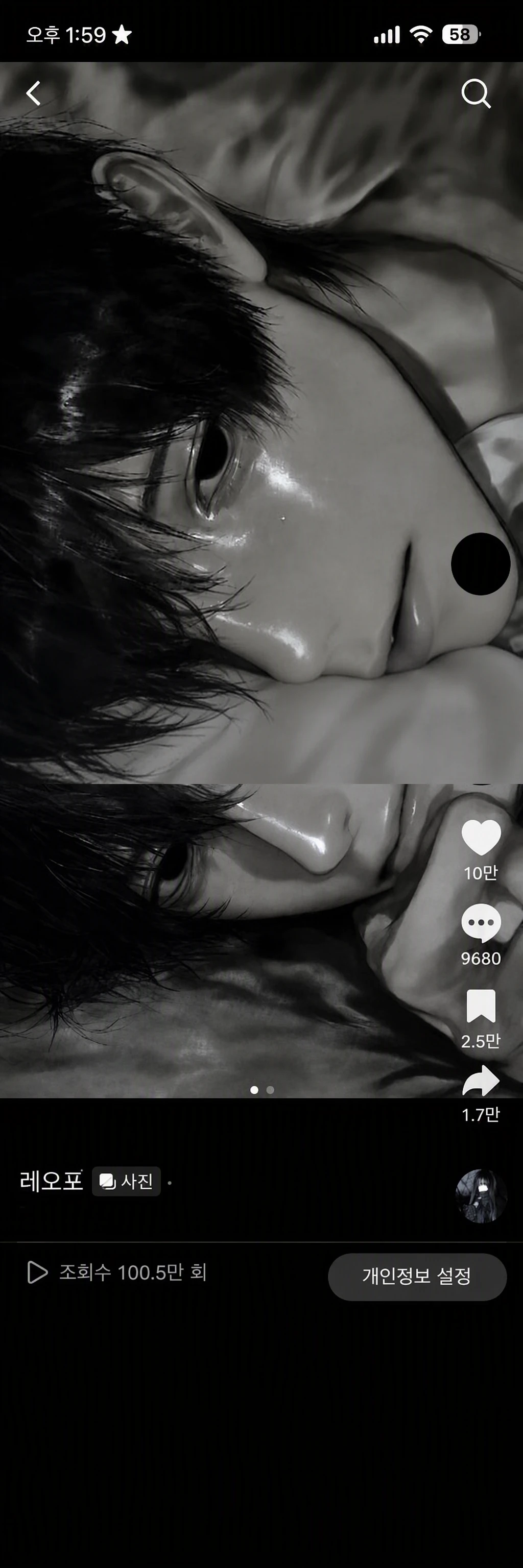The width and height of the screenshot is (523, 1568).
Task: Share this post via the arrow icon
Action: pyautogui.click(x=481, y=1081)
